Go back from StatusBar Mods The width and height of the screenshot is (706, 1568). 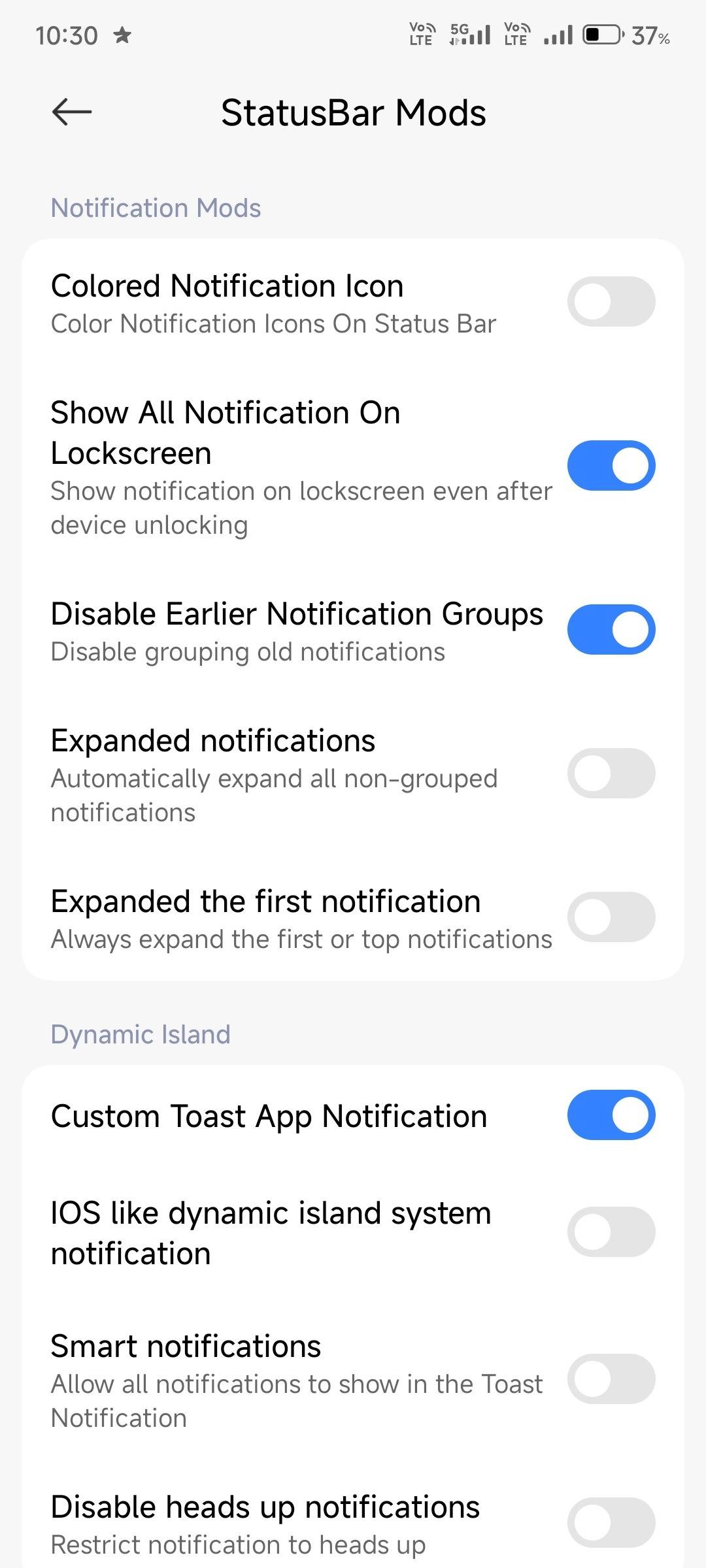(72, 112)
